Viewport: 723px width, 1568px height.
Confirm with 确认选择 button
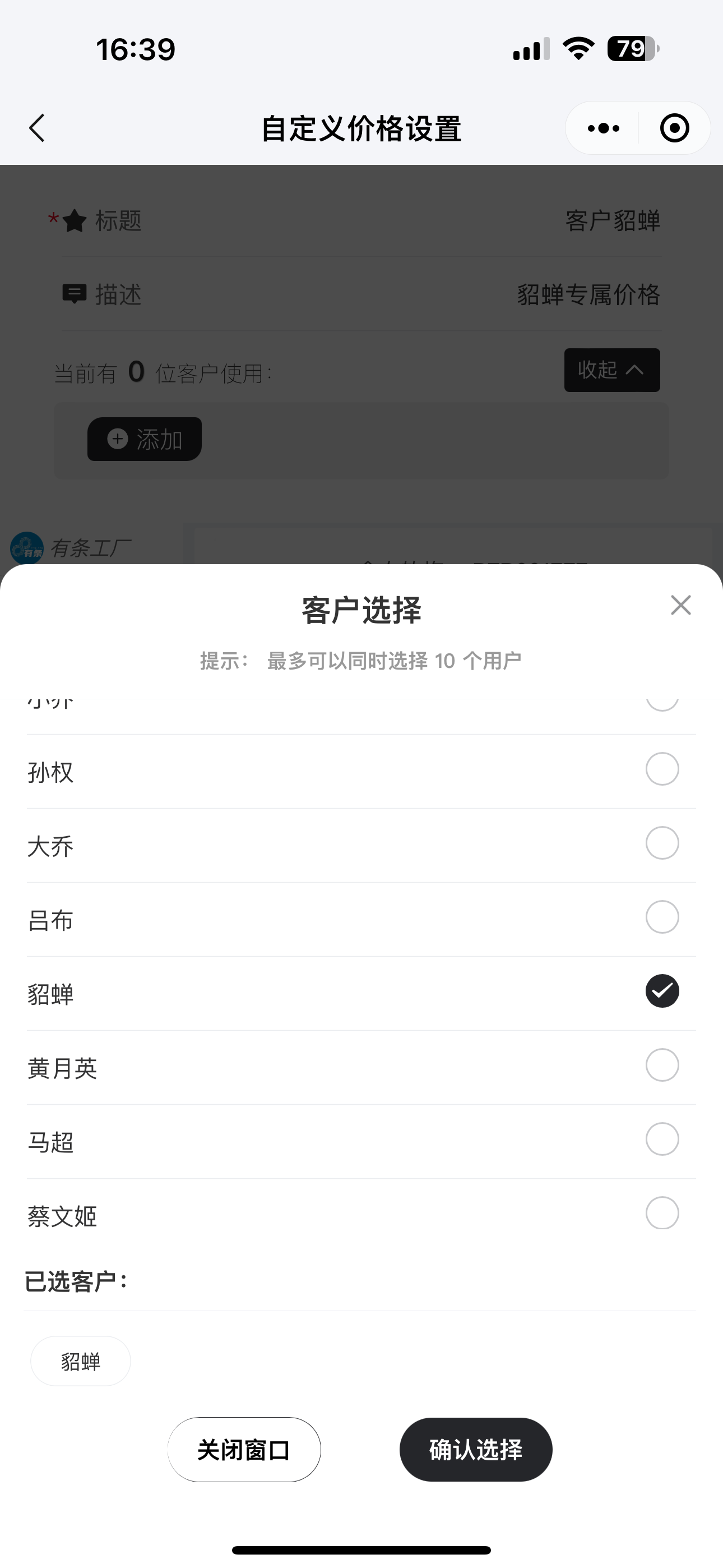tap(476, 1450)
